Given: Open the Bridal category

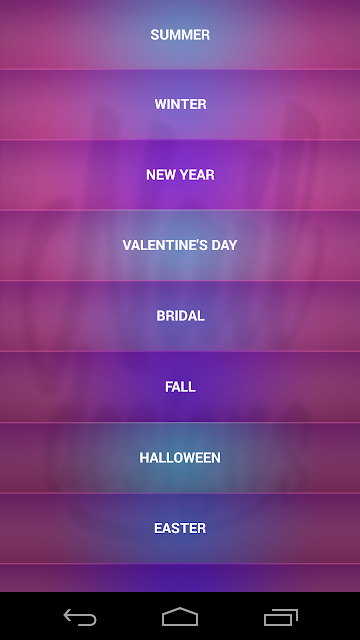Looking at the screenshot, I should [180, 316].
